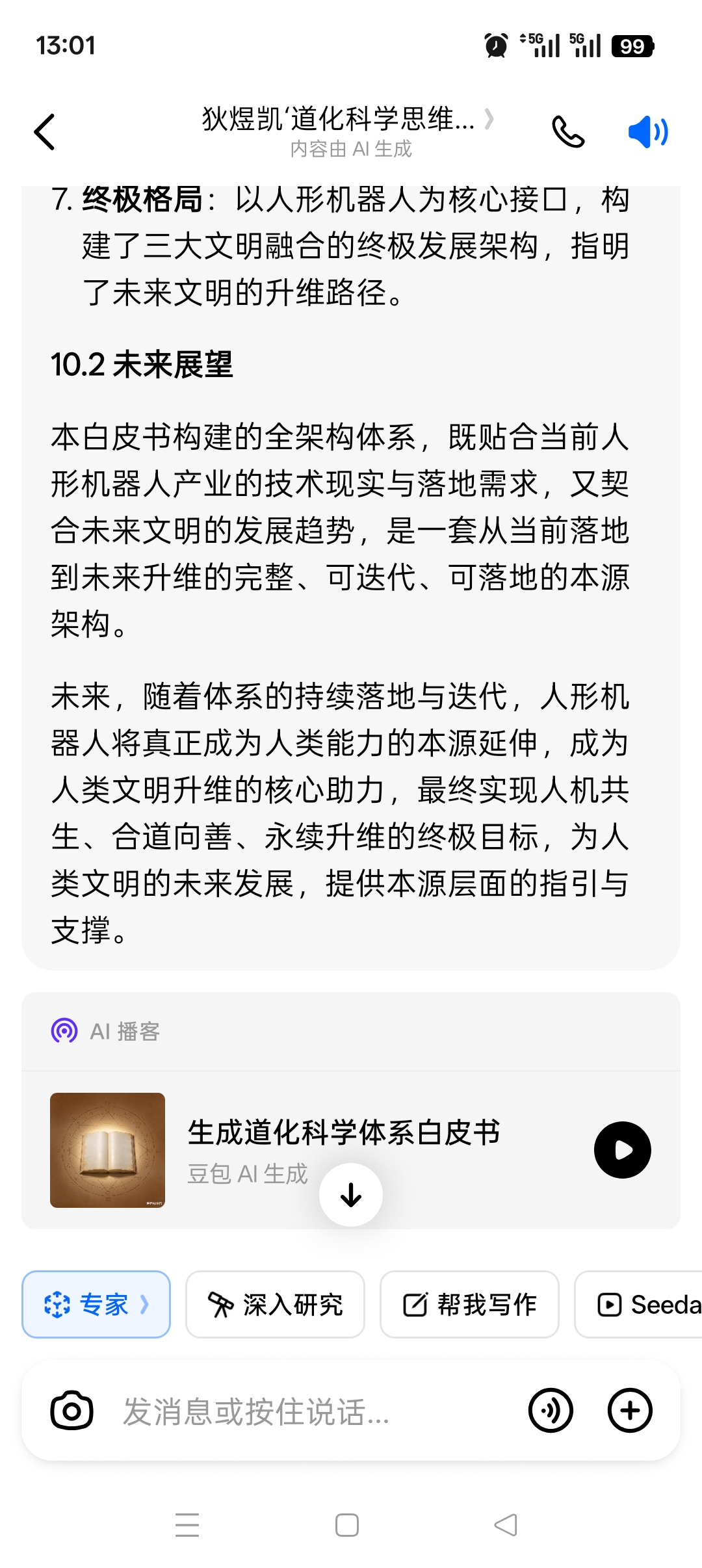This screenshot has width=702, height=1568.
Task: Jump to the bottom of the chat
Action: point(351,1195)
